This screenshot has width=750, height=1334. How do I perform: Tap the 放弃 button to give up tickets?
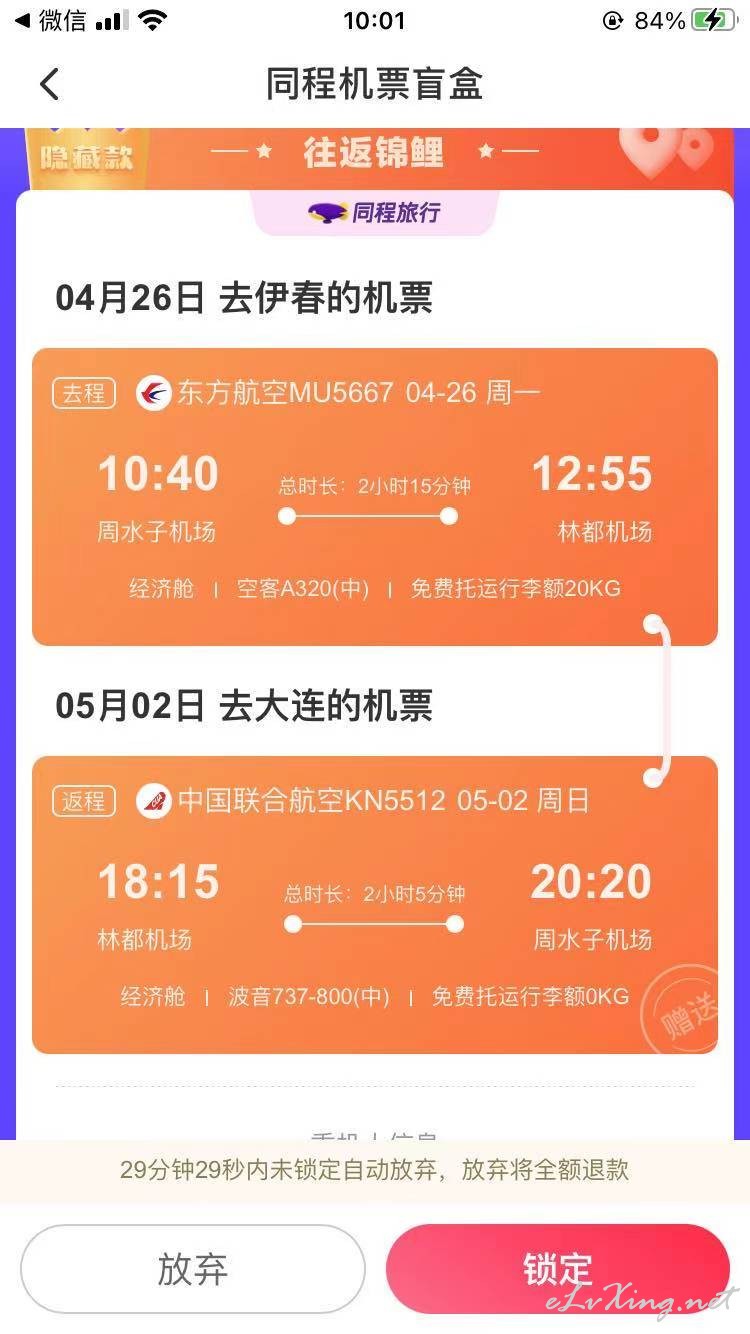click(193, 1269)
